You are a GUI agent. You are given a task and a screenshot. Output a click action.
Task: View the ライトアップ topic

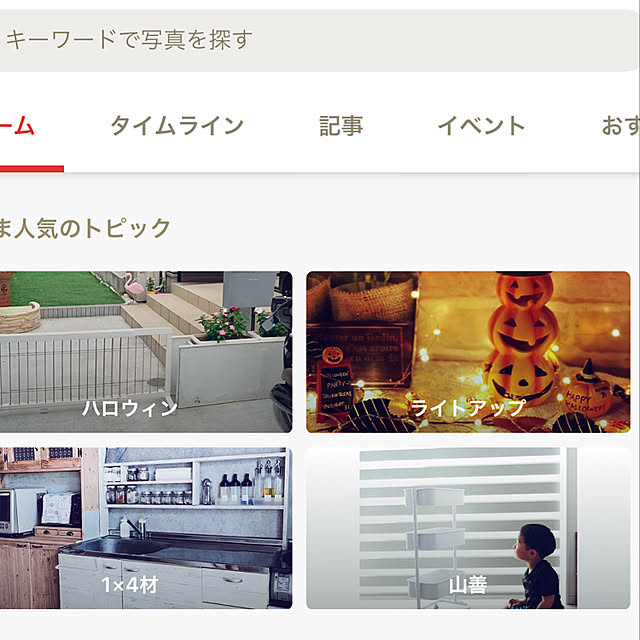tap(468, 352)
